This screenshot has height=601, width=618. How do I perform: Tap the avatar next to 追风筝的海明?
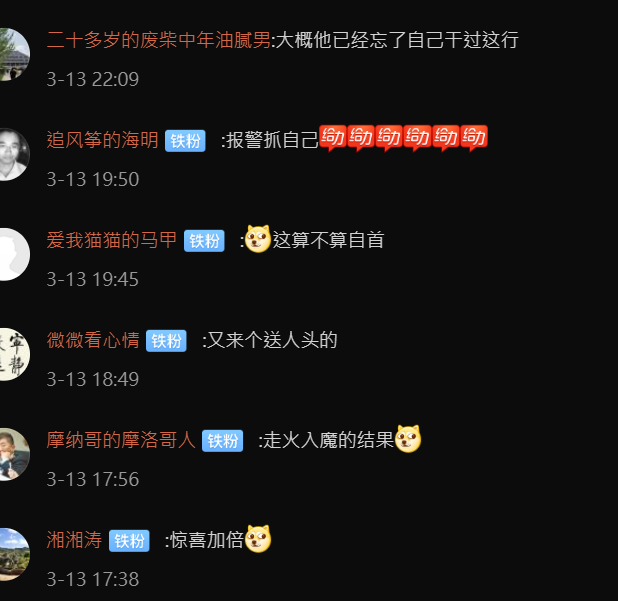(x=12, y=154)
